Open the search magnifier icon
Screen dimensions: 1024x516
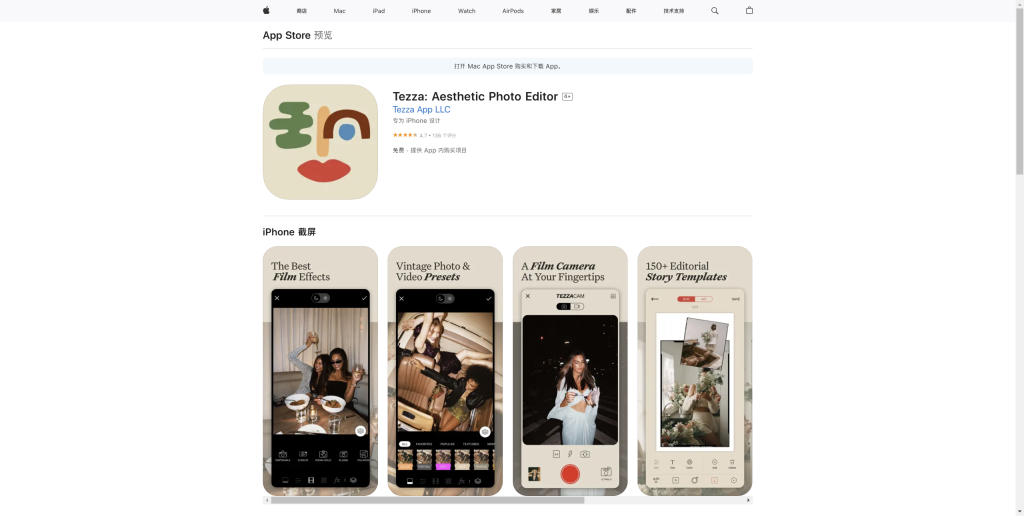click(x=714, y=11)
